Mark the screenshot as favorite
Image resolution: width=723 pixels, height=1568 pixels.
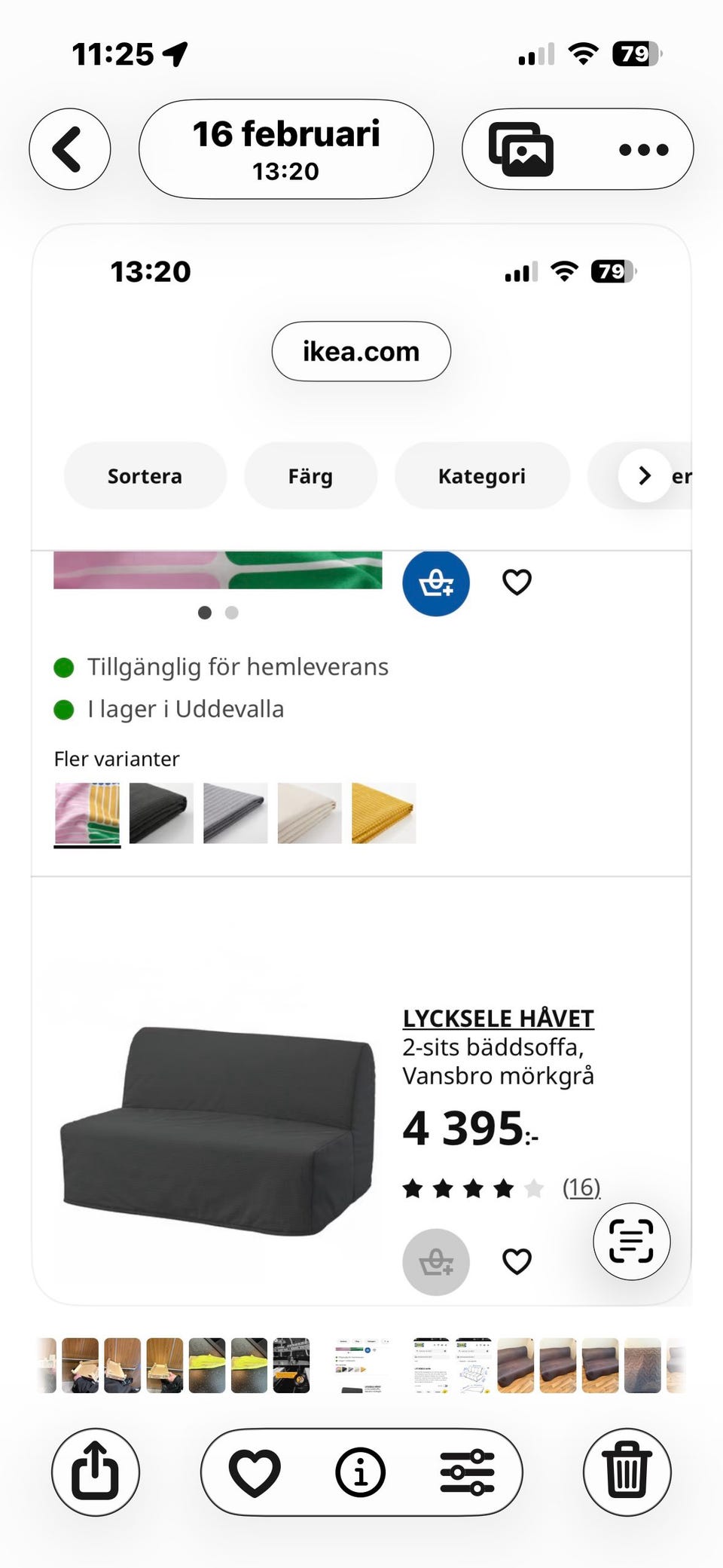pos(255,1473)
